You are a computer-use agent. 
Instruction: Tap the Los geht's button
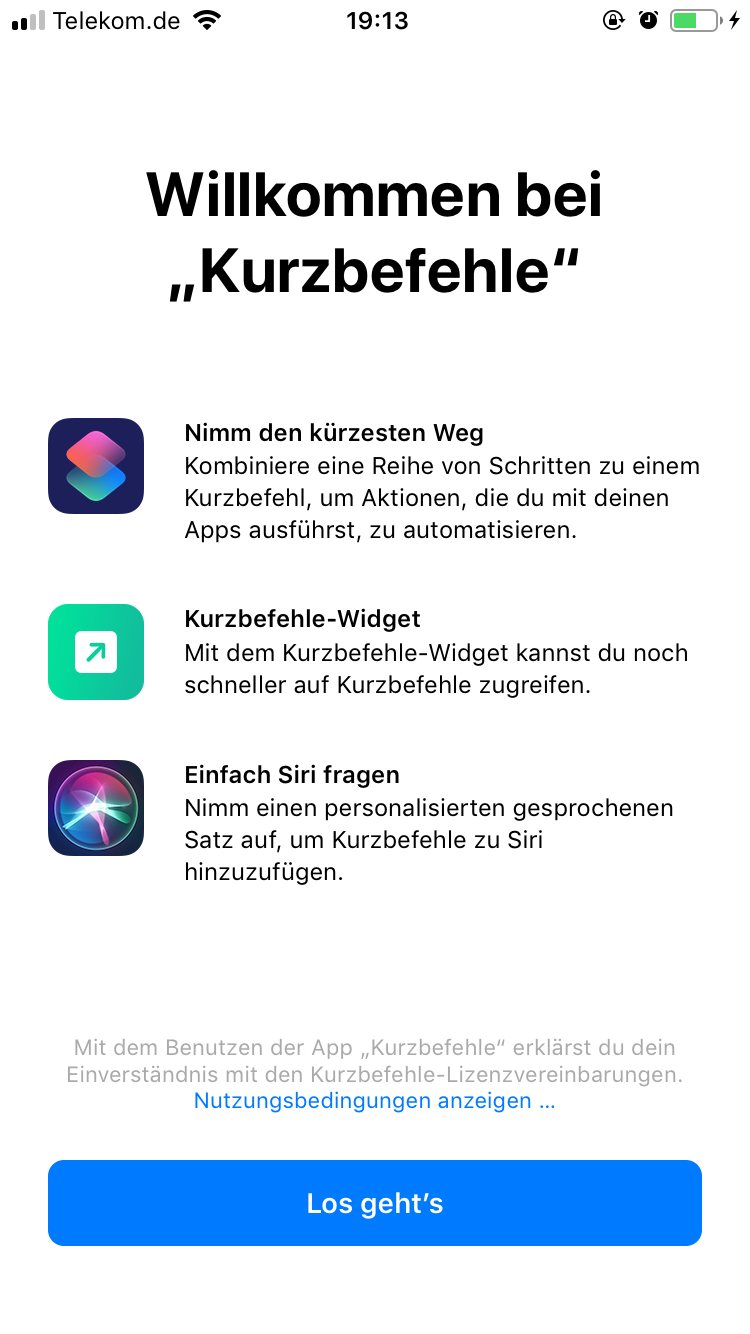pos(375,1203)
